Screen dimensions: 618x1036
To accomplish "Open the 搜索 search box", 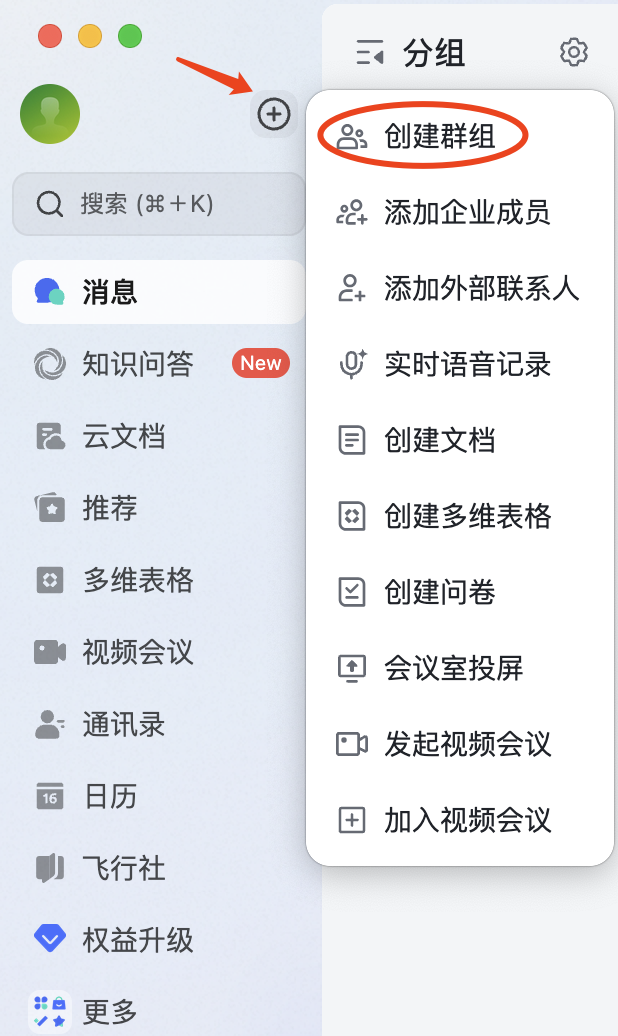I will (x=158, y=204).
